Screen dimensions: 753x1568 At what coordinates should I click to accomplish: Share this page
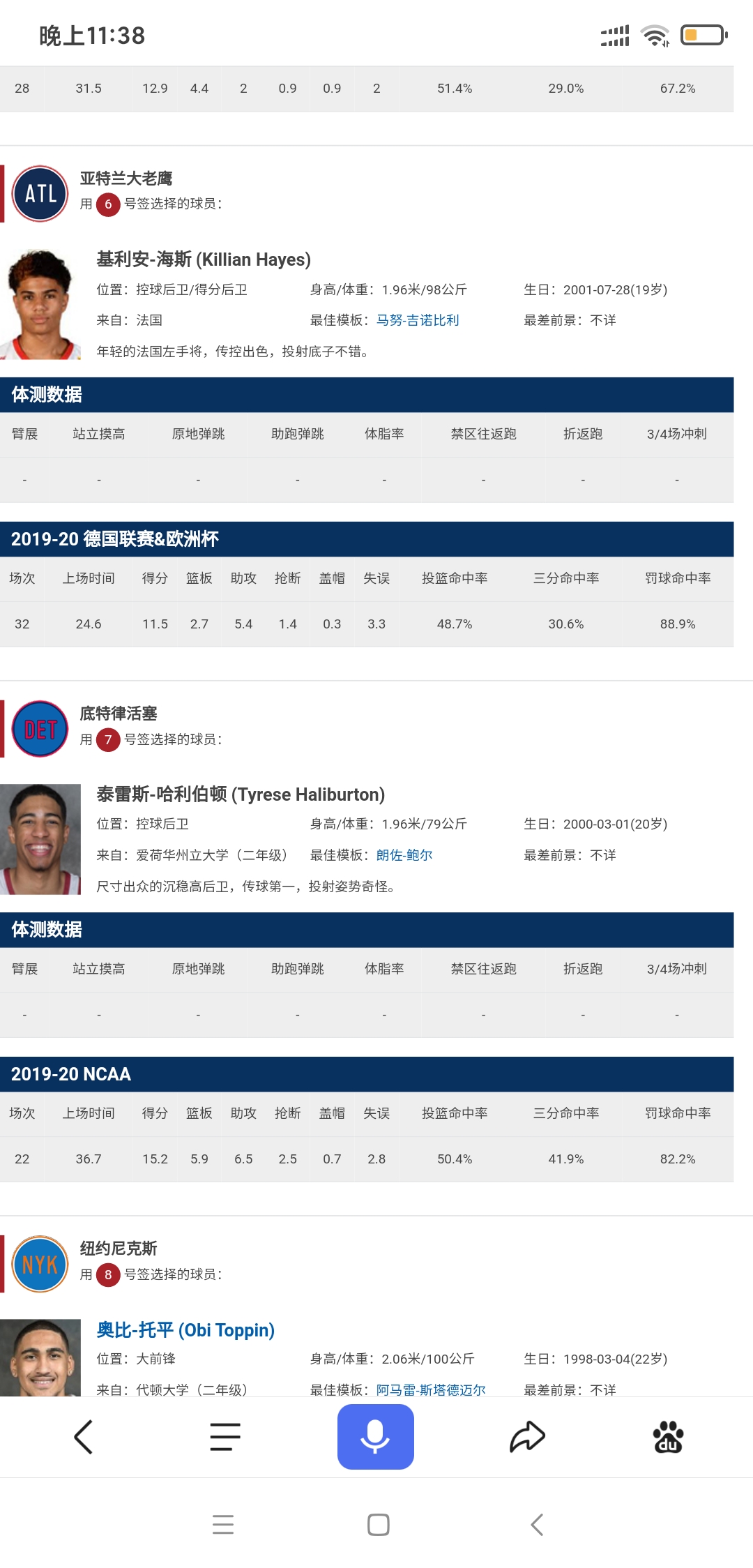coord(527,1437)
